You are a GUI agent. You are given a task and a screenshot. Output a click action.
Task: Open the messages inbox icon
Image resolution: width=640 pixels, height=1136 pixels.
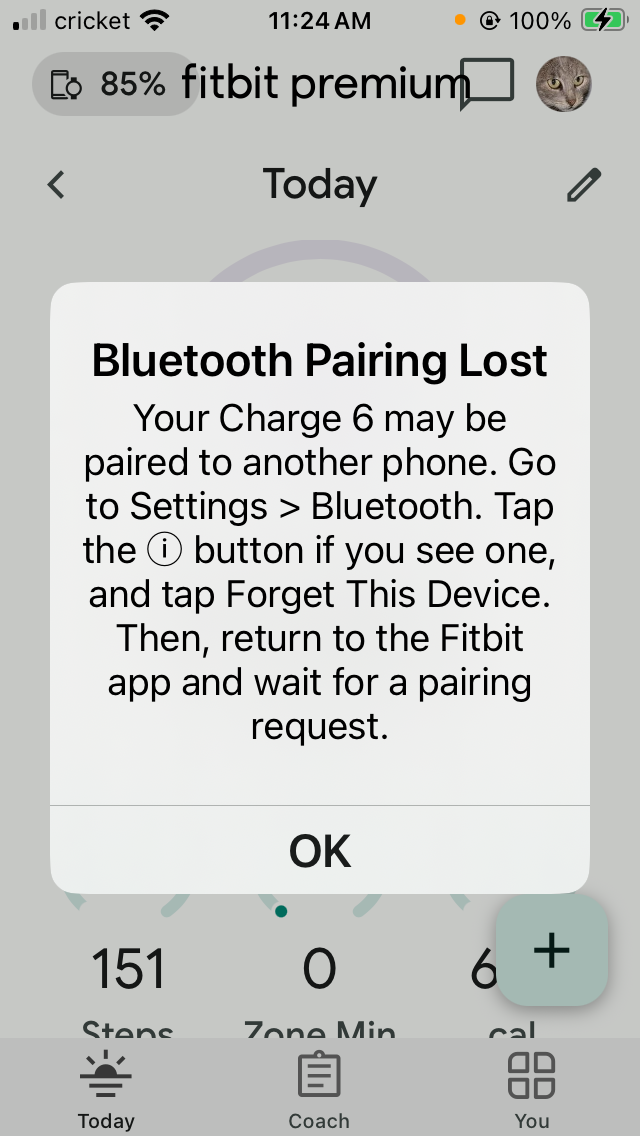488,84
